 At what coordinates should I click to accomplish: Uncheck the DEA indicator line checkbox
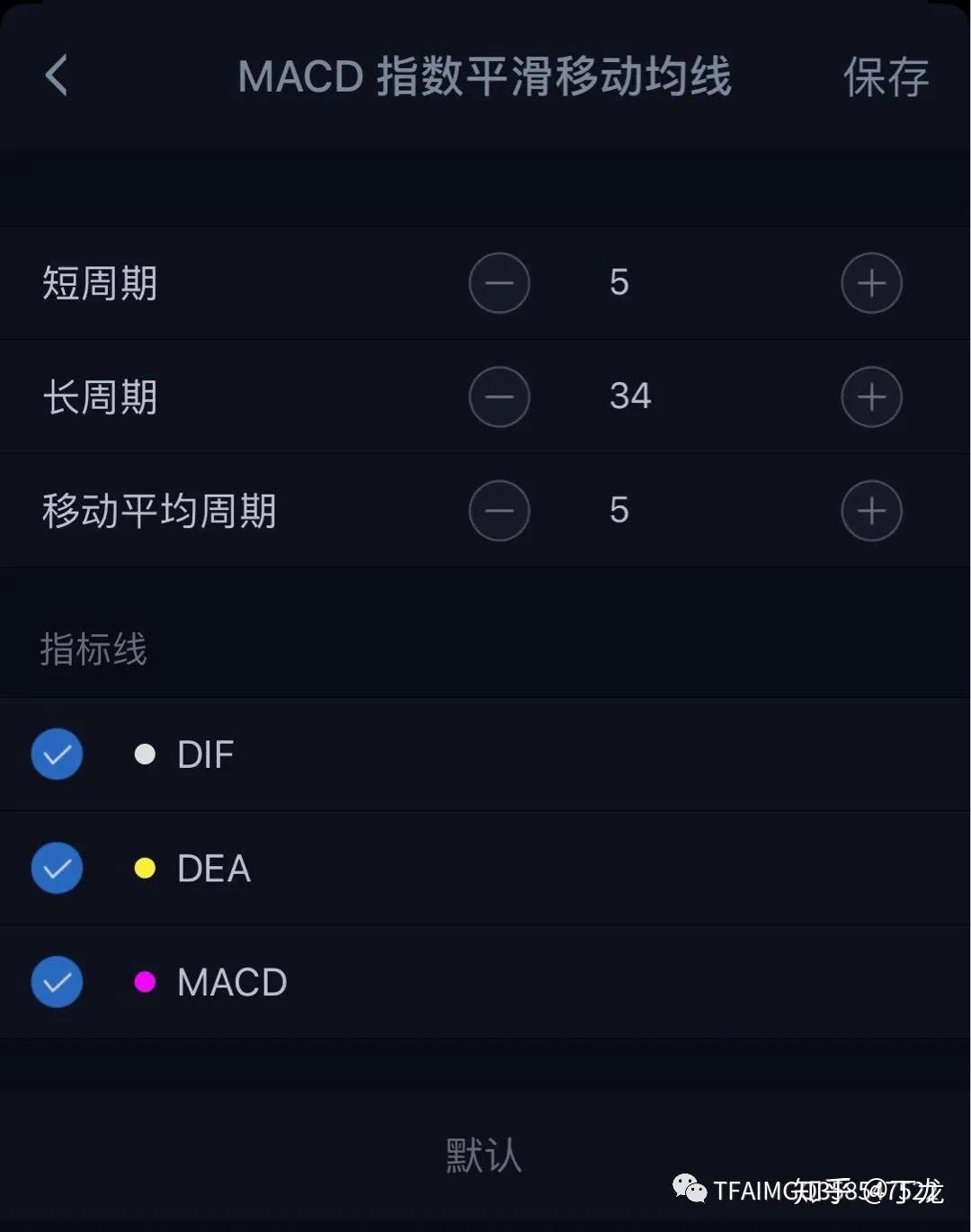tap(57, 868)
